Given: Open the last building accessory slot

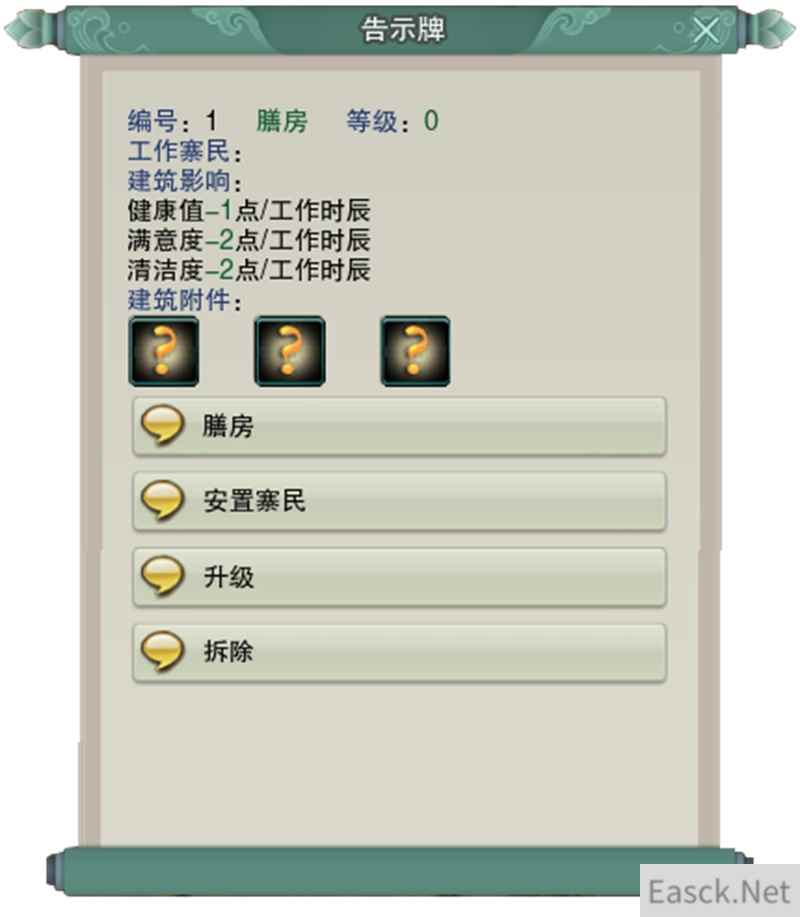Looking at the screenshot, I should point(415,351).
